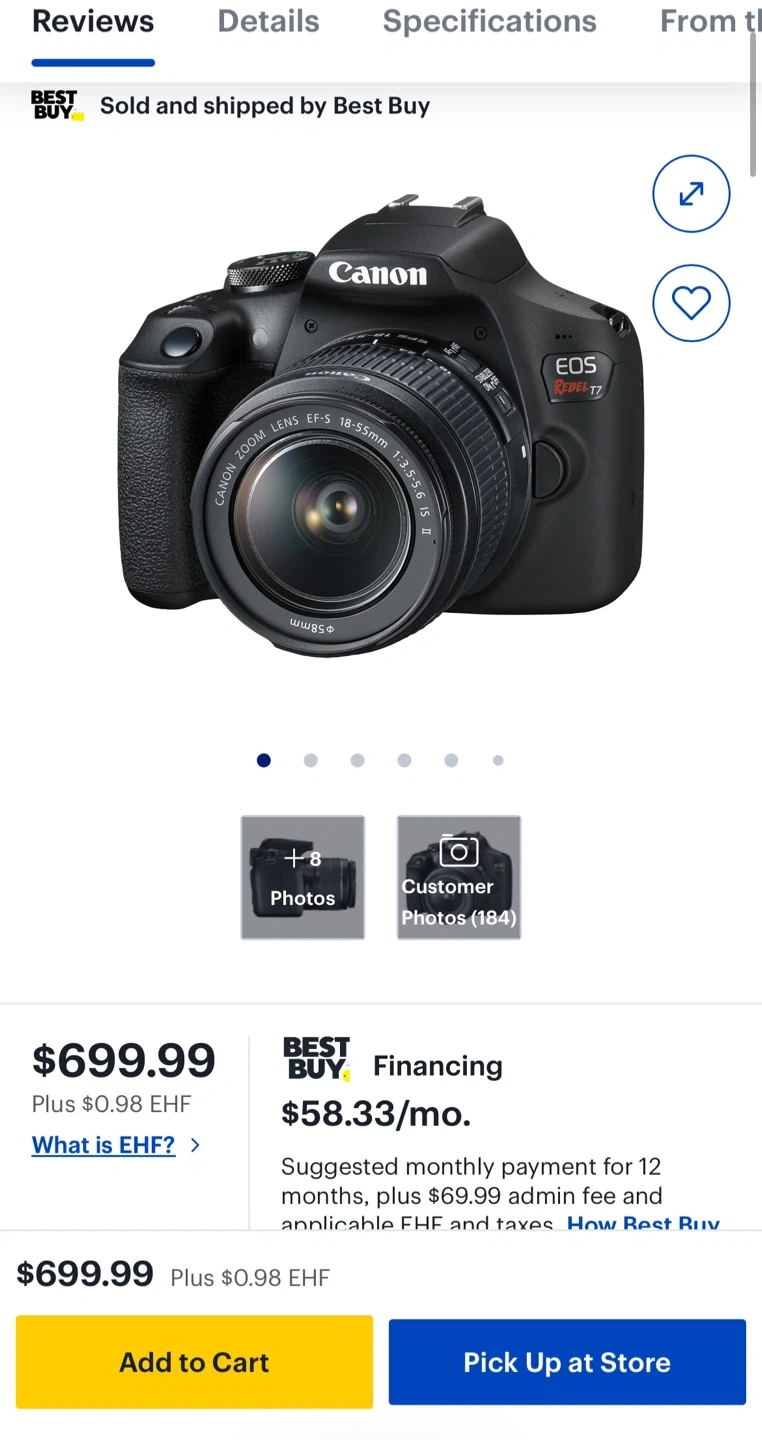The image size is (762, 1440).
Task: Save the camera to your wishlist
Action: click(691, 302)
